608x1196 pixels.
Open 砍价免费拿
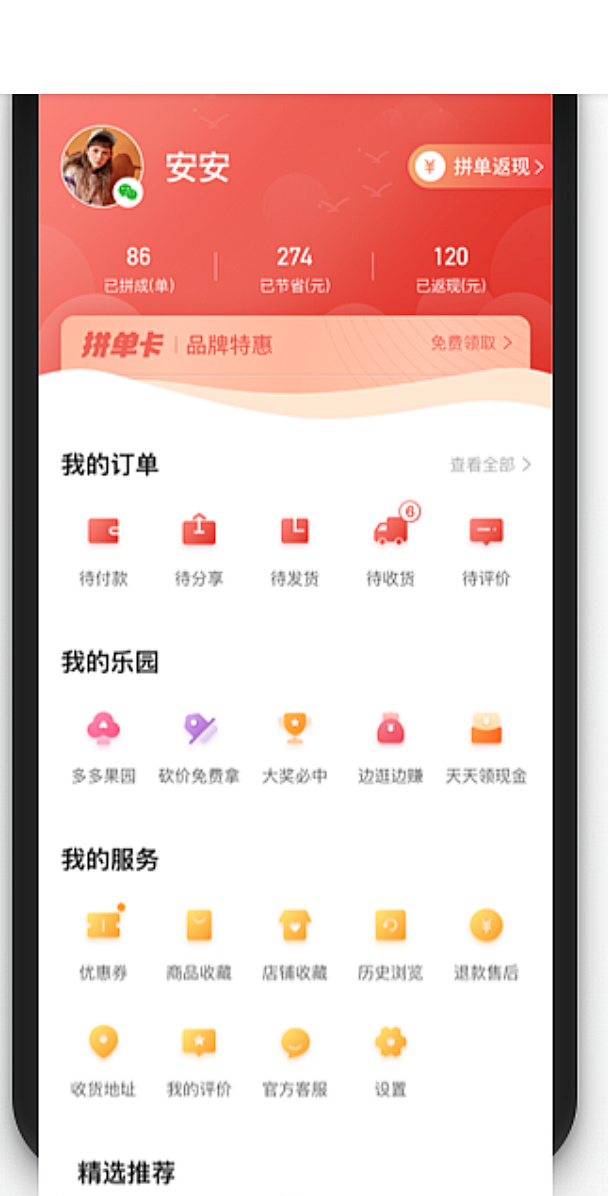click(199, 748)
